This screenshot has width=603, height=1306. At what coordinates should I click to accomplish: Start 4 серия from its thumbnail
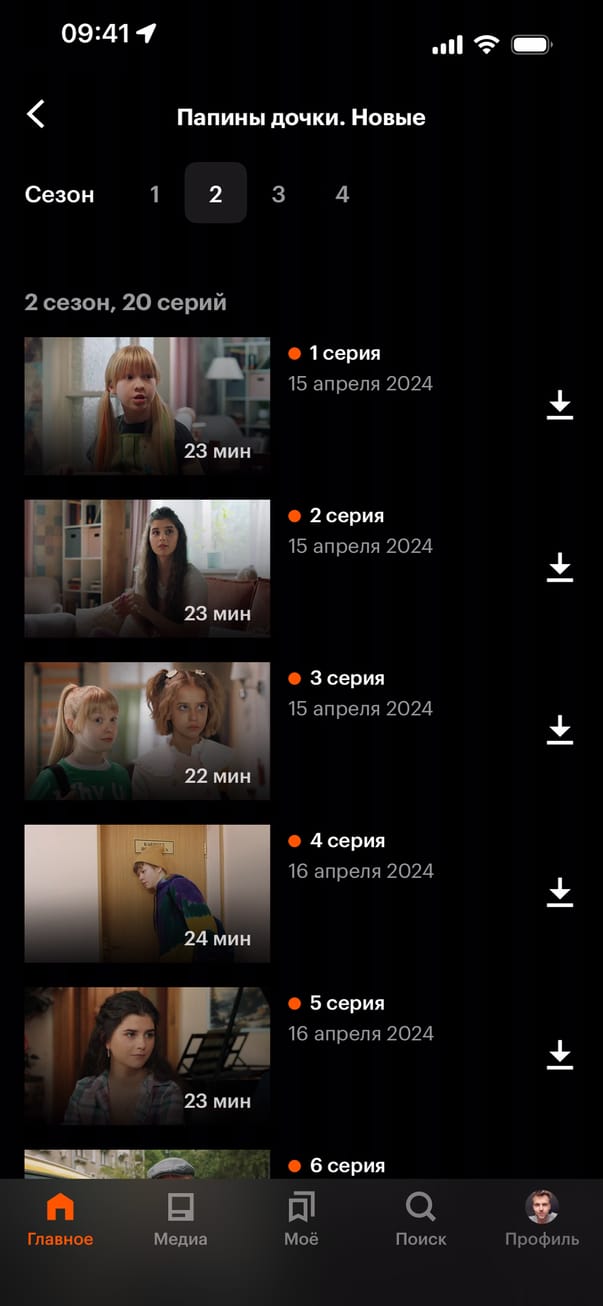click(147, 893)
